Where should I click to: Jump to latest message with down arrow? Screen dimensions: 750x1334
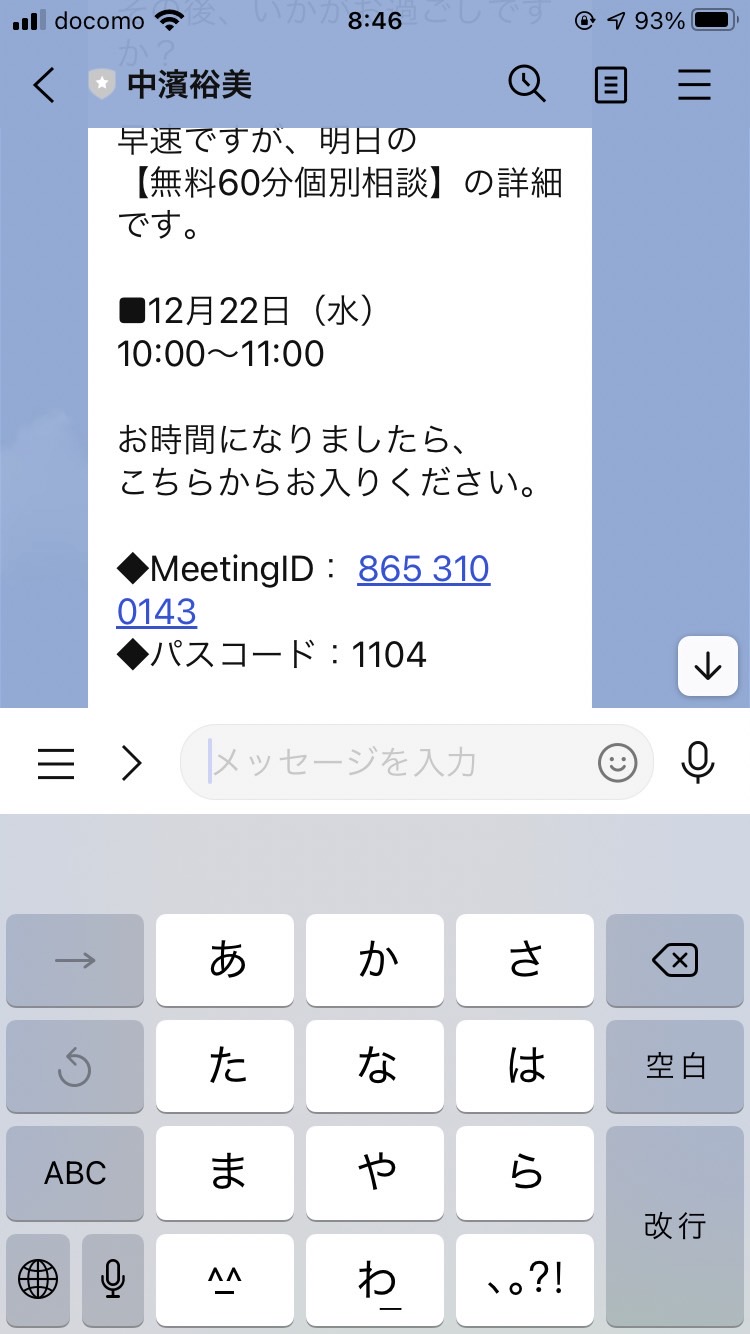[708, 665]
